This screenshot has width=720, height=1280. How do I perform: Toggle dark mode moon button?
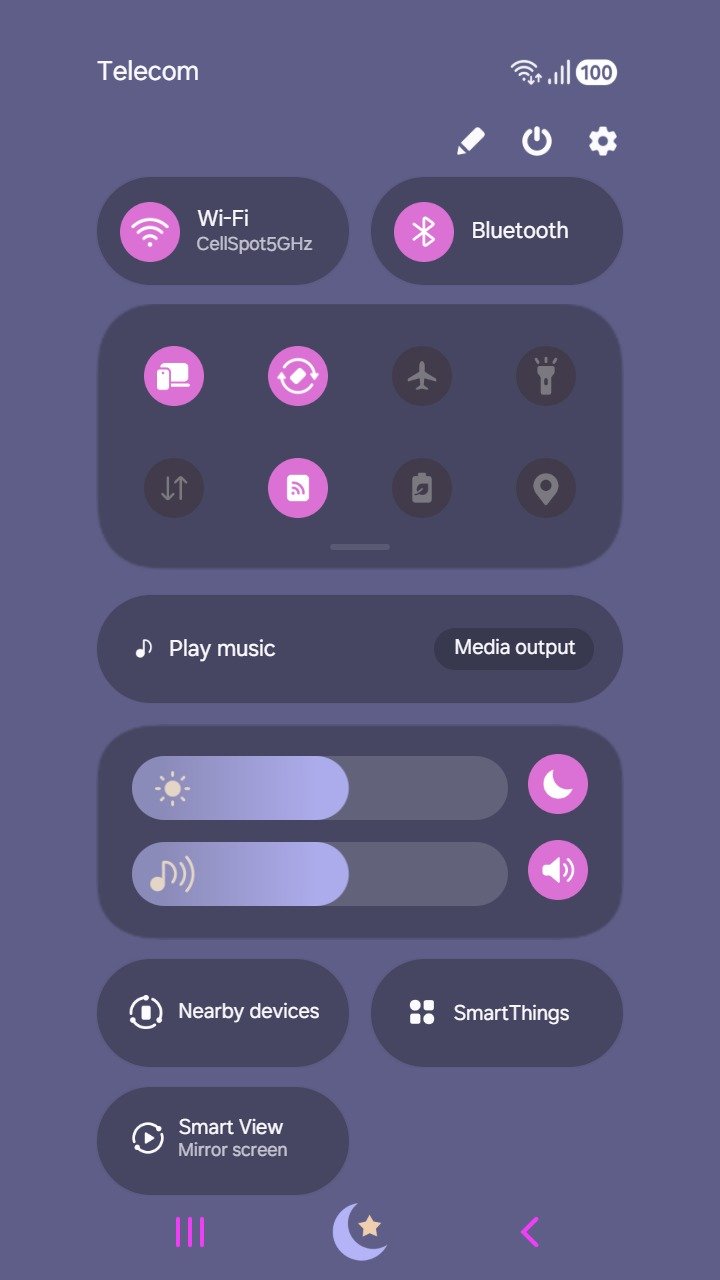point(558,784)
